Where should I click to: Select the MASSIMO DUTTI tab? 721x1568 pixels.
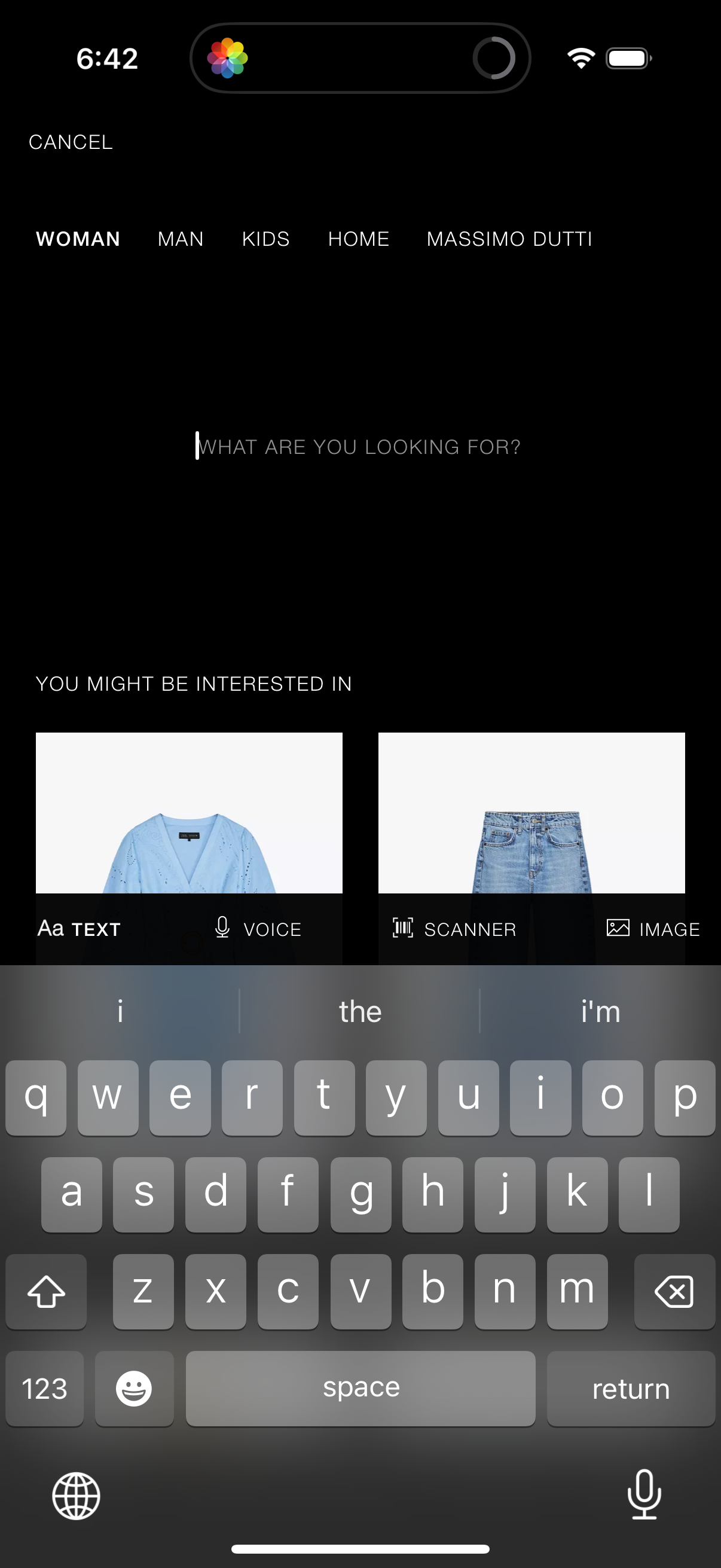tap(510, 239)
